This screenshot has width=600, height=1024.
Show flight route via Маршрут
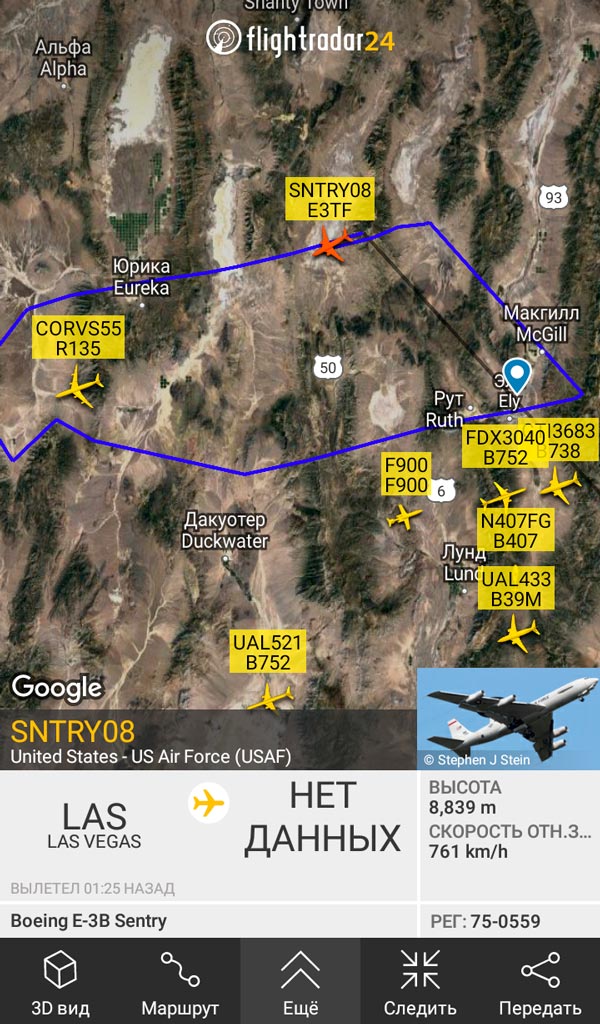tap(180, 982)
